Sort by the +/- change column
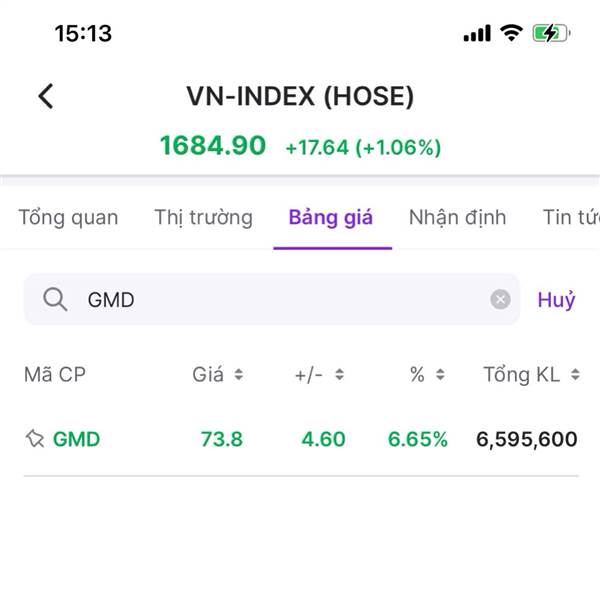The image size is (600, 600). click(320, 374)
